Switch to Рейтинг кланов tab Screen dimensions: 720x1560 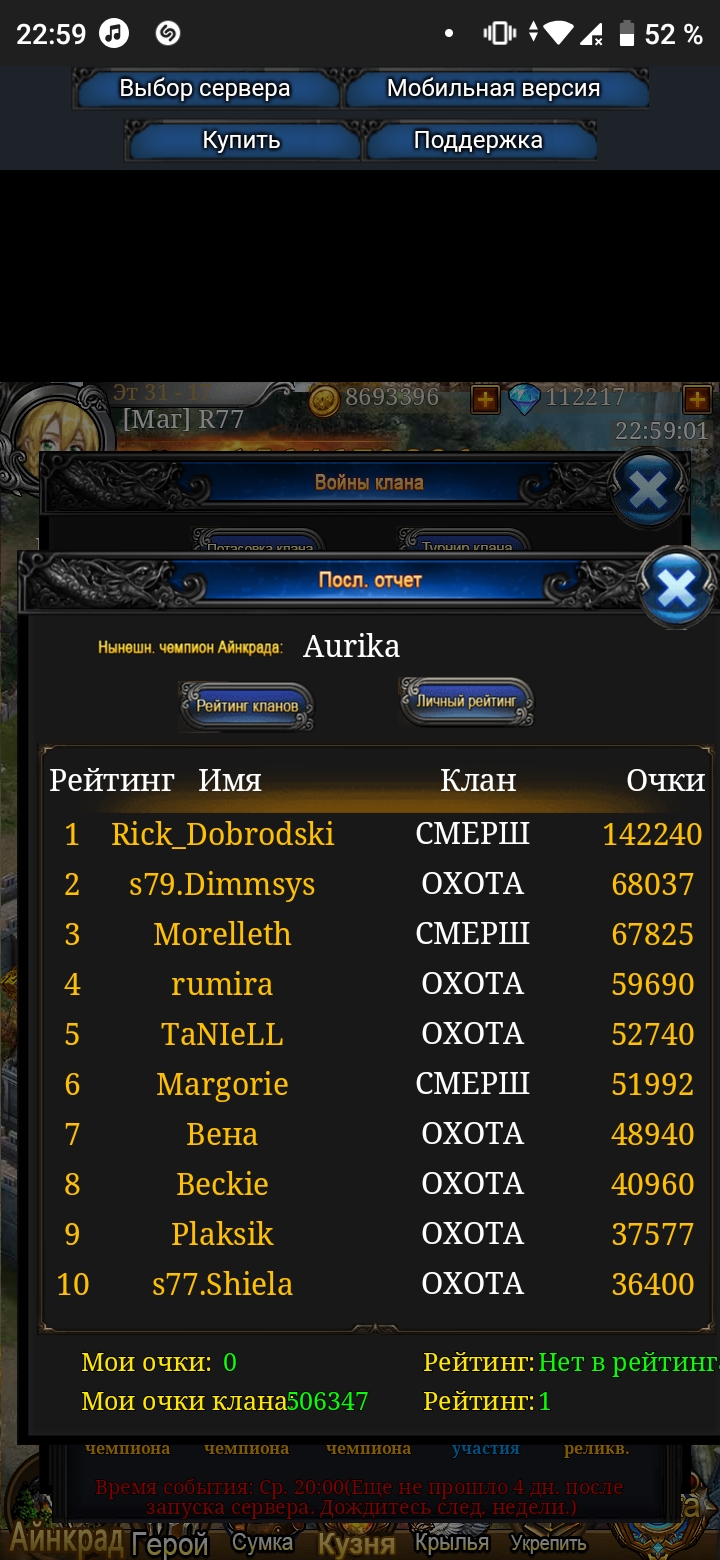point(247,705)
